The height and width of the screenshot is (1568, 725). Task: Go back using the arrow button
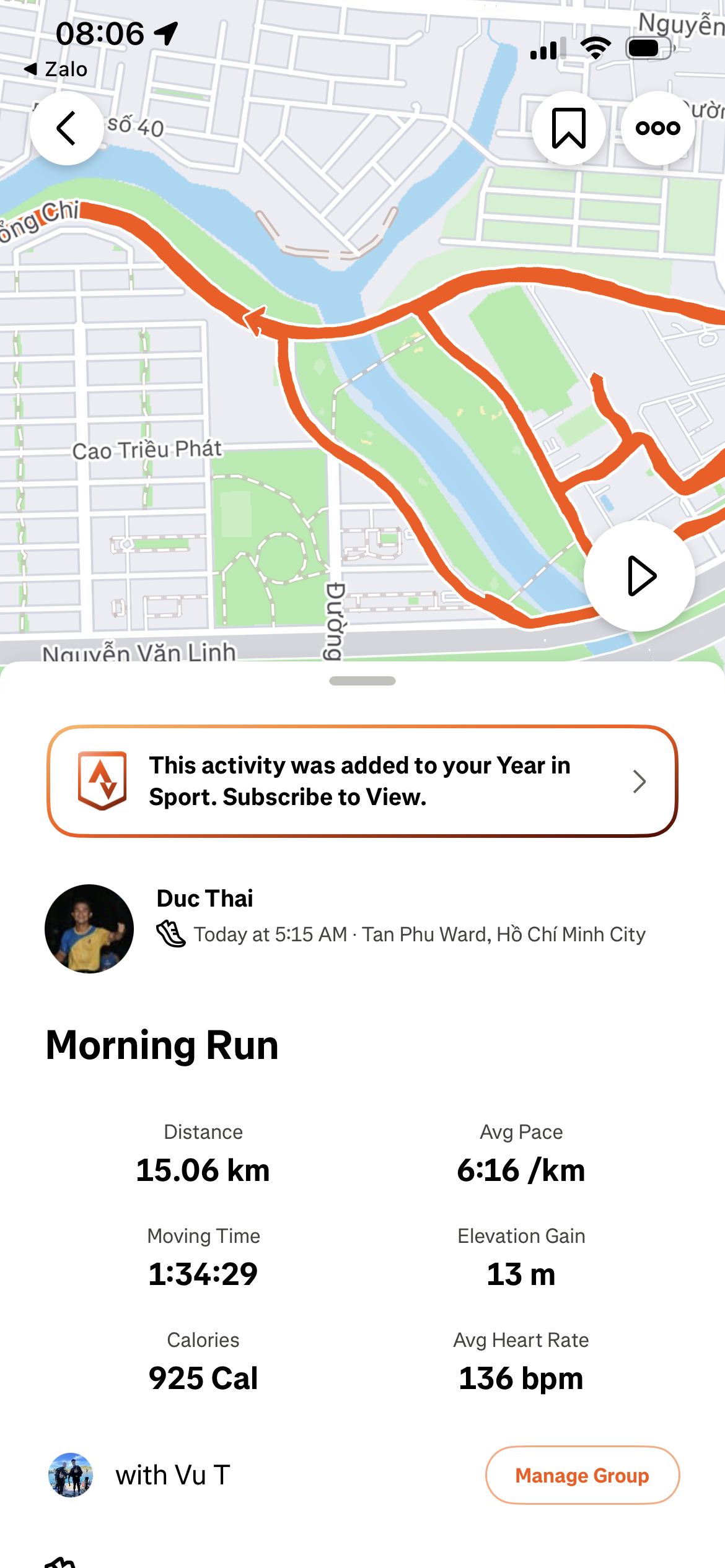click(x=67, y=128)
